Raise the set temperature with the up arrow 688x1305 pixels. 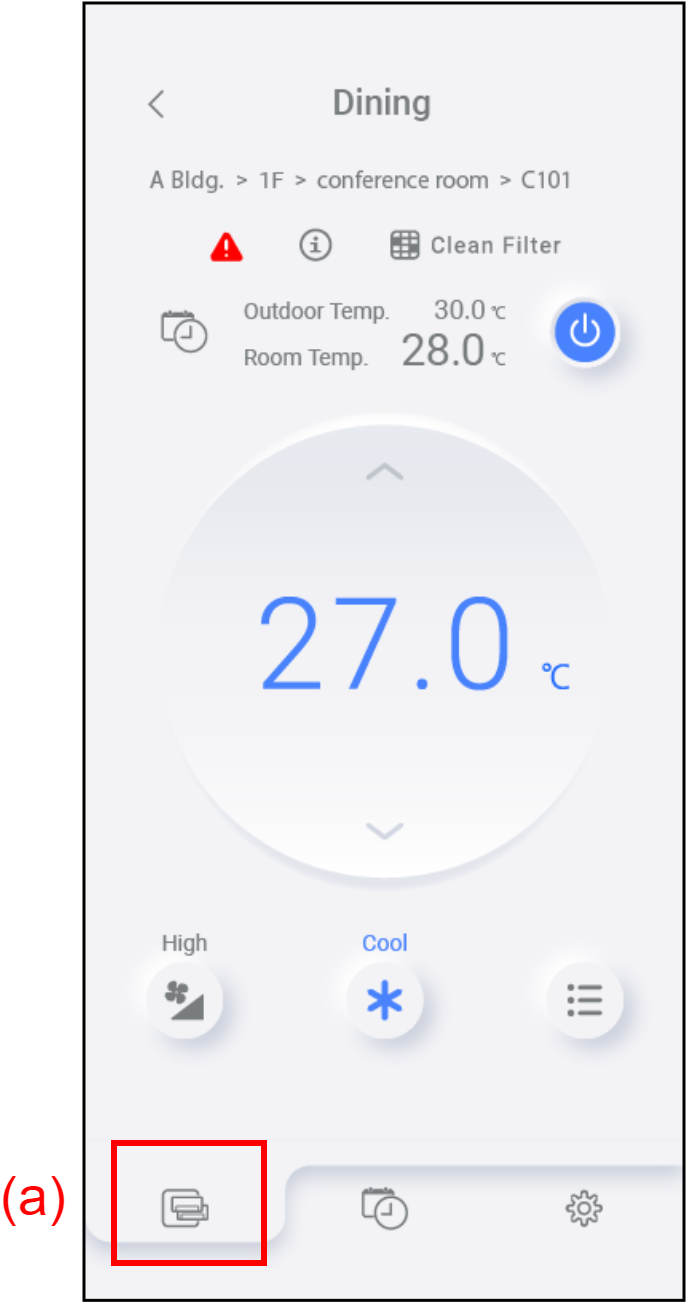(385, 472)
